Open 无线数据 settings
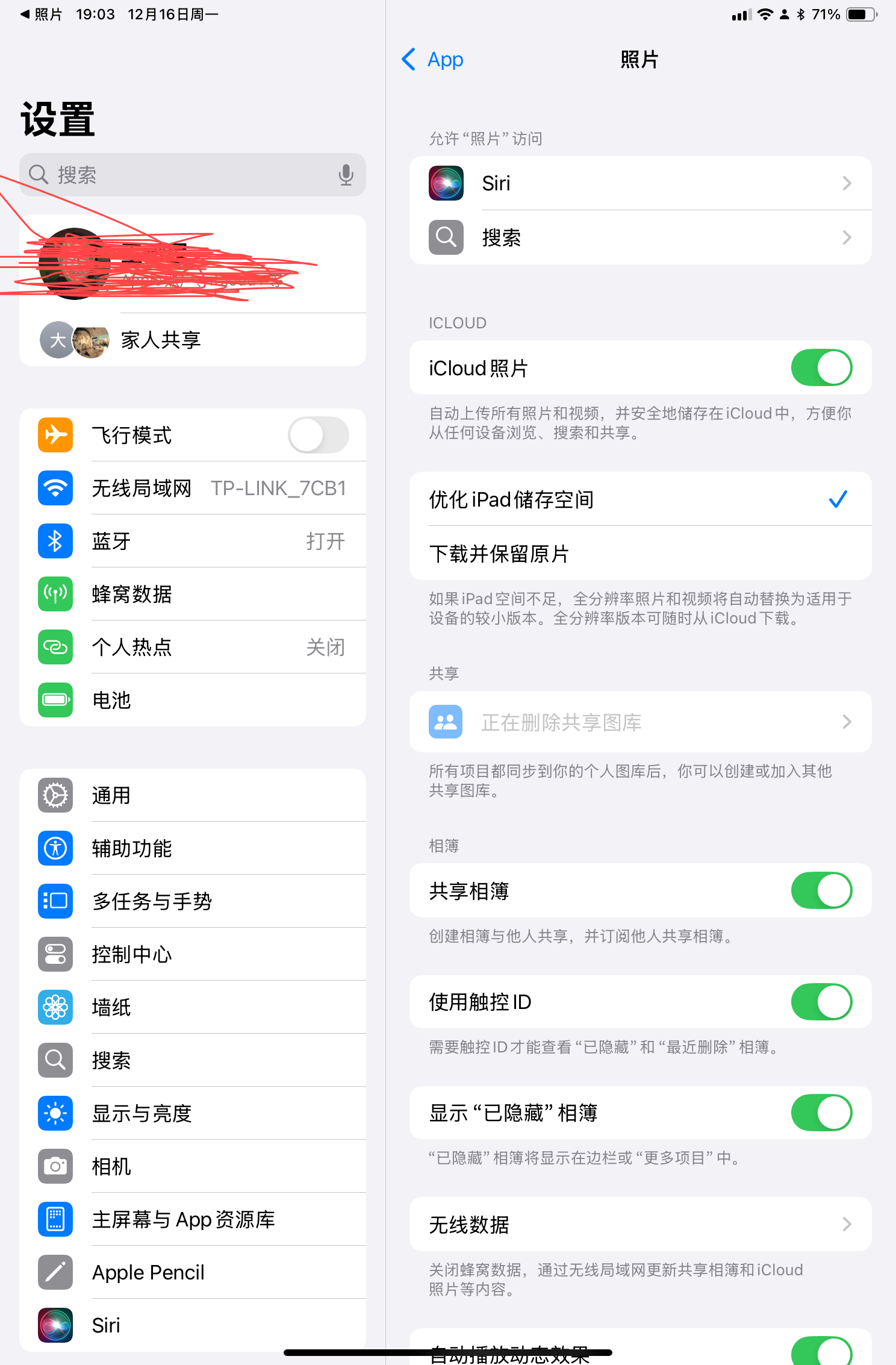Image resolution: width=896 pixels, height=1365 pixels. [640, 1224]
